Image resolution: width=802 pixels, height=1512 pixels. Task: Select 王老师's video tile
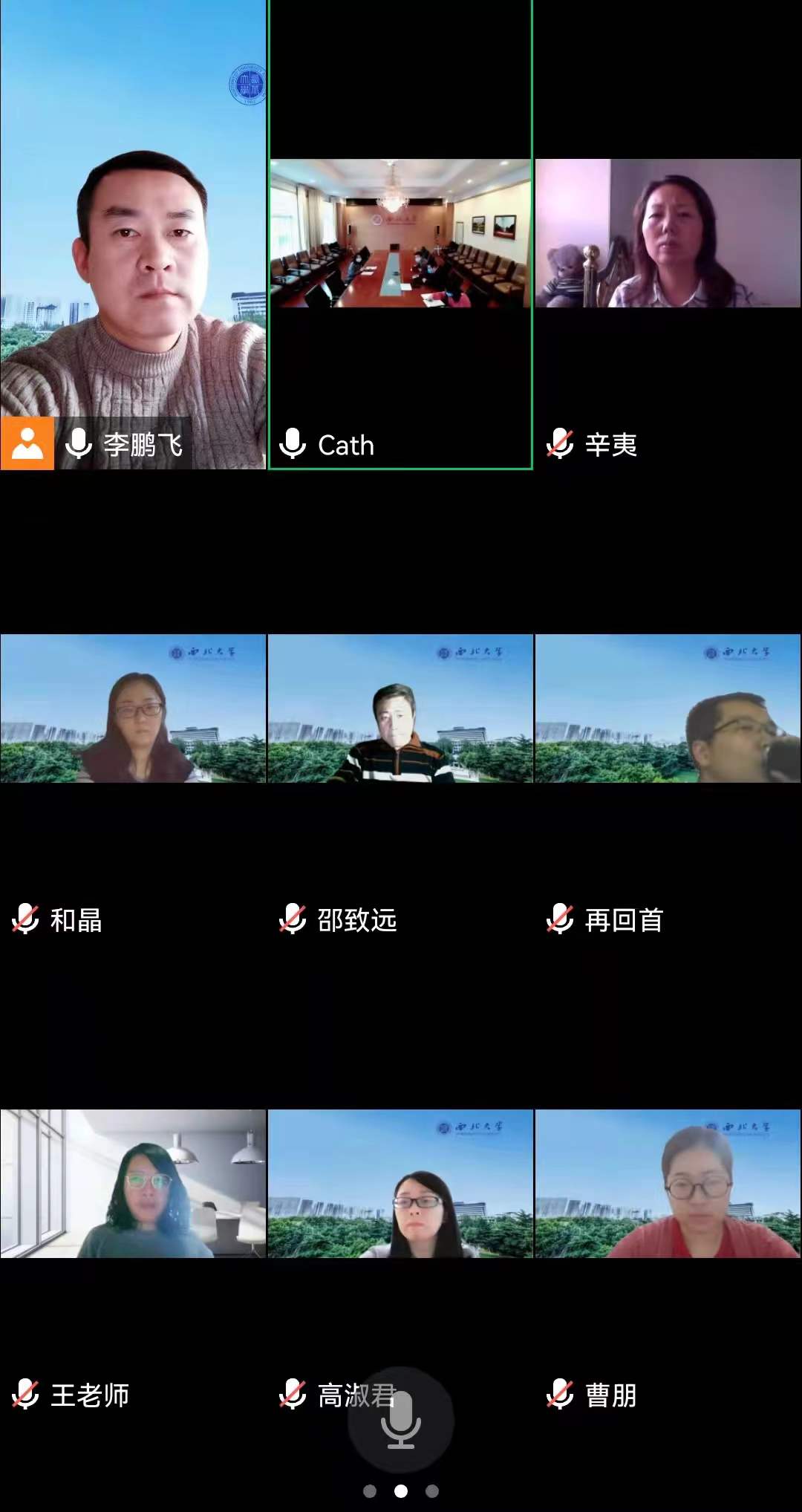click(x=134, y=1183)
